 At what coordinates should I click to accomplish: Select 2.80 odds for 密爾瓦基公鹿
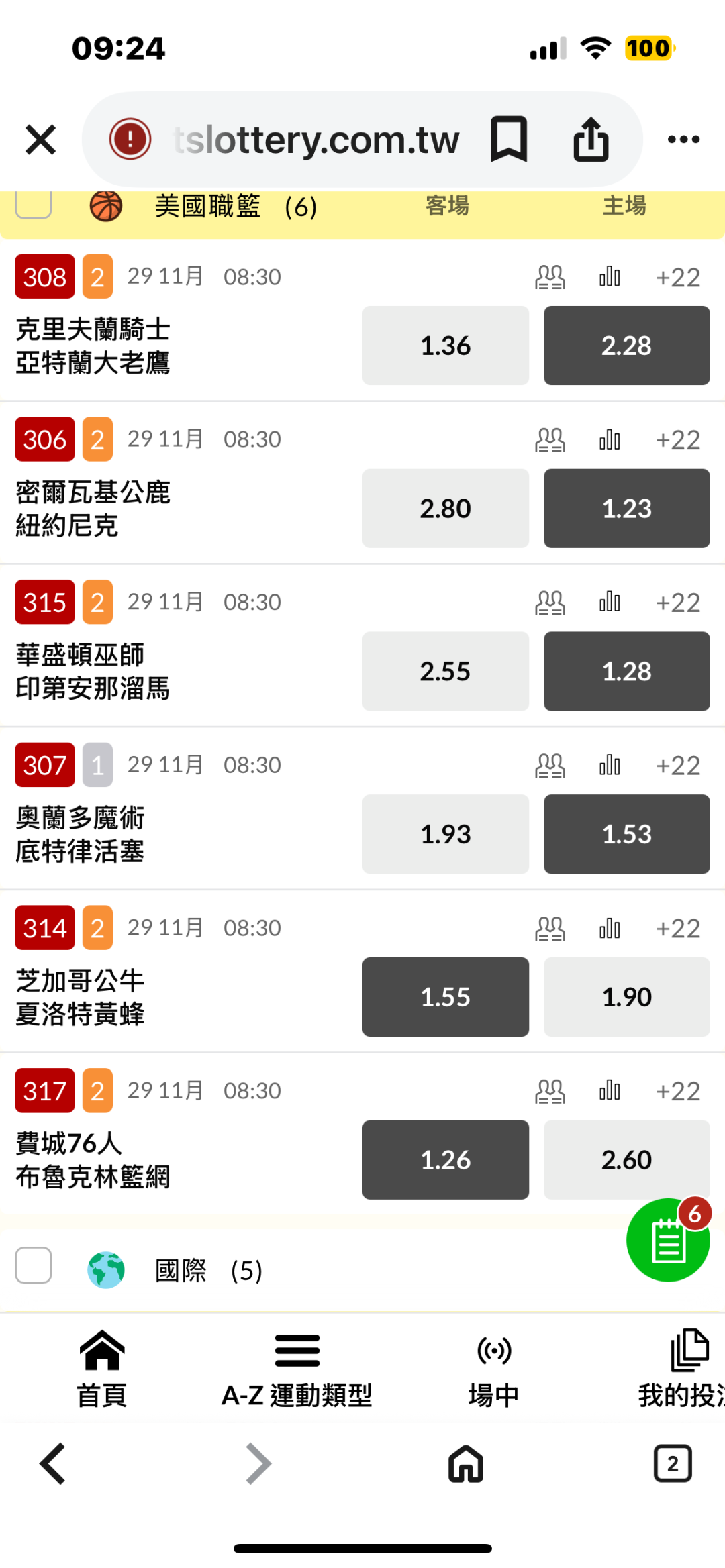(x=446, y=509)
